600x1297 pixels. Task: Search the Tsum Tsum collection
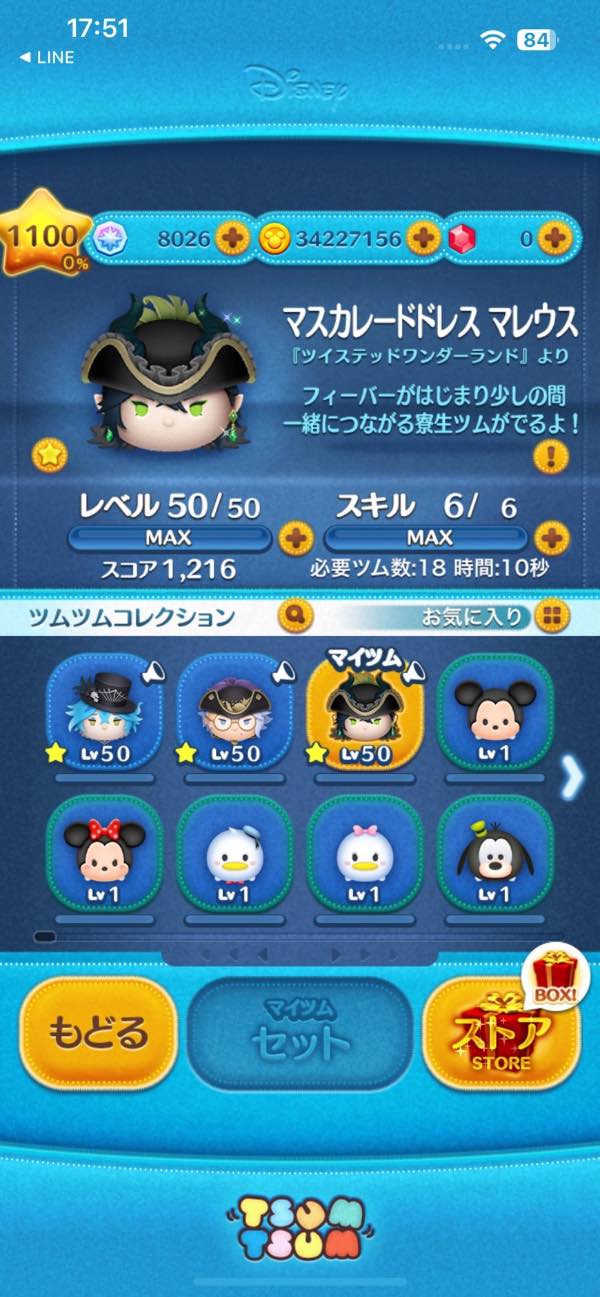tap(298, 615)
